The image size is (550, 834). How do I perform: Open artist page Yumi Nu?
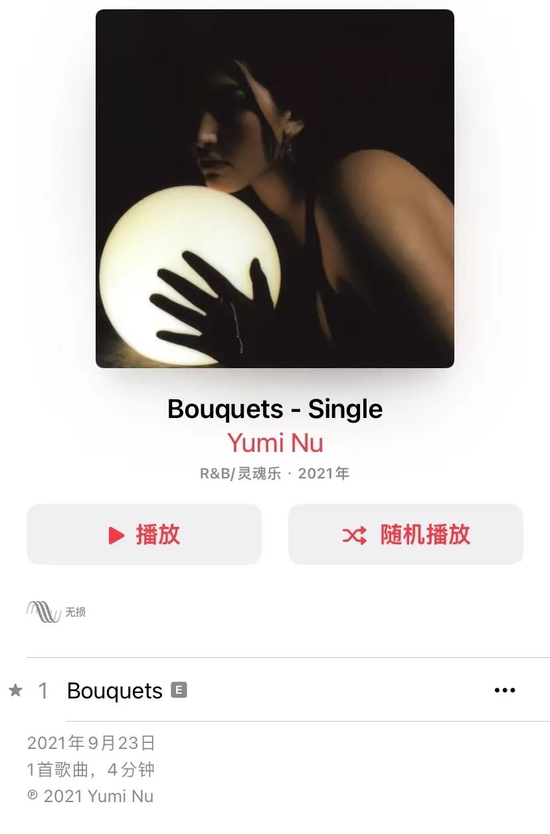[x=275, y=443]
